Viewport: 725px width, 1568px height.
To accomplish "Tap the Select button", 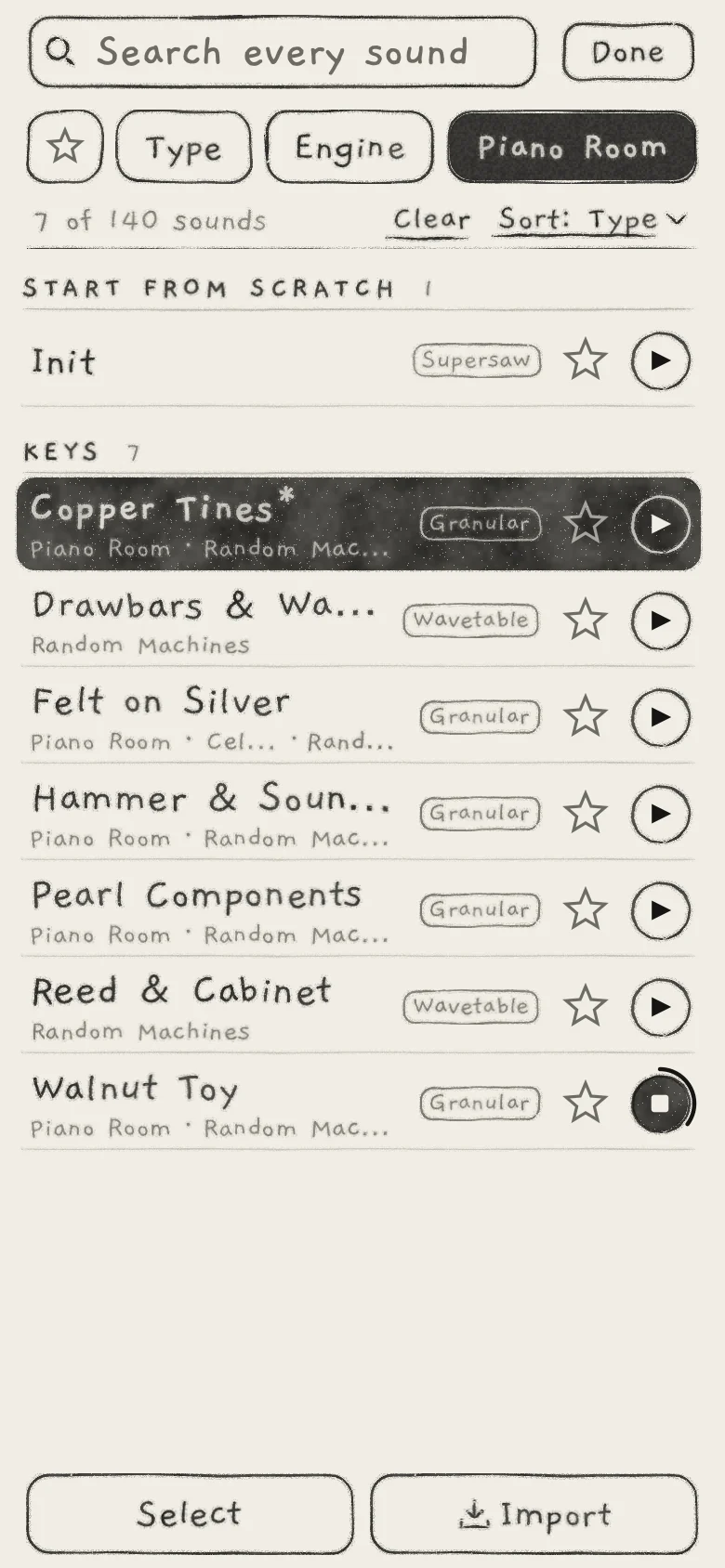I will pyautogui.click(x=190, y=1514).
